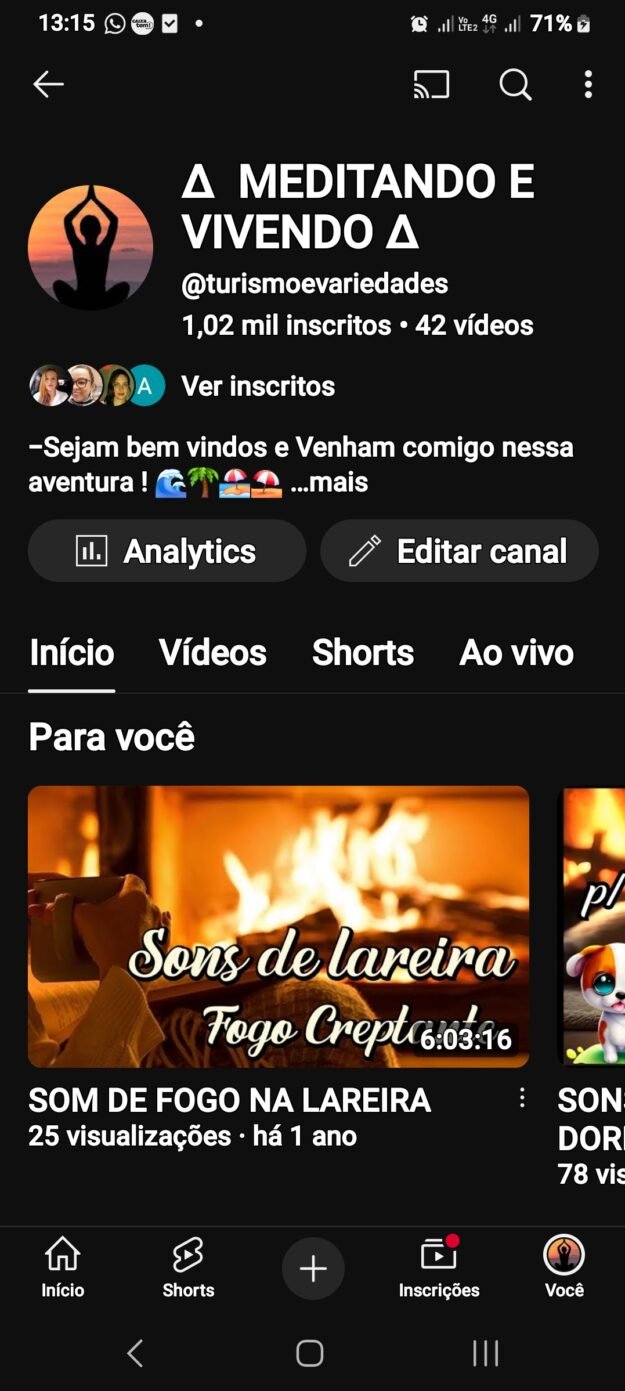The image size is (625, 1391).
Task: Tap the plus create button
Action: tap(313, 1269)
